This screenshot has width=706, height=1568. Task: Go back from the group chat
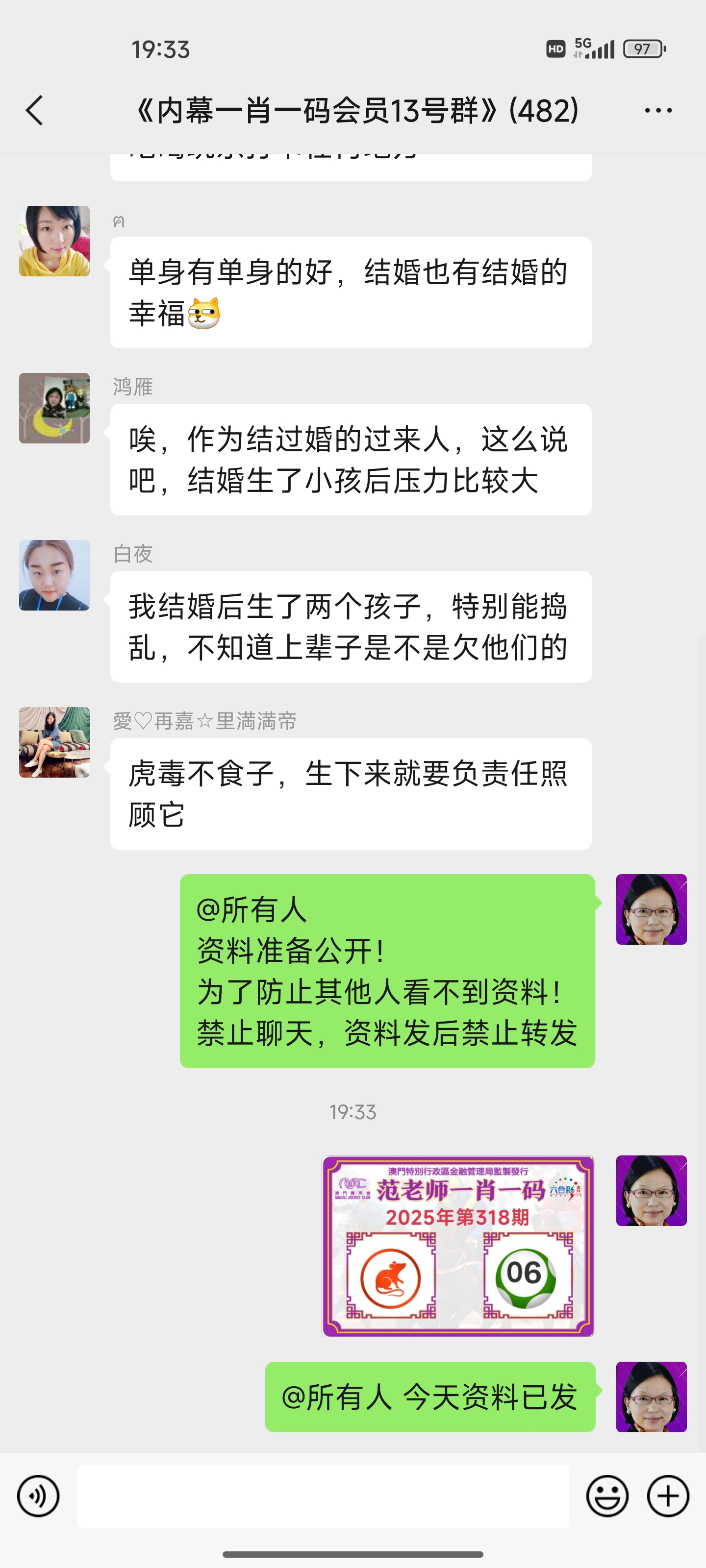click(x=35, y=111)
